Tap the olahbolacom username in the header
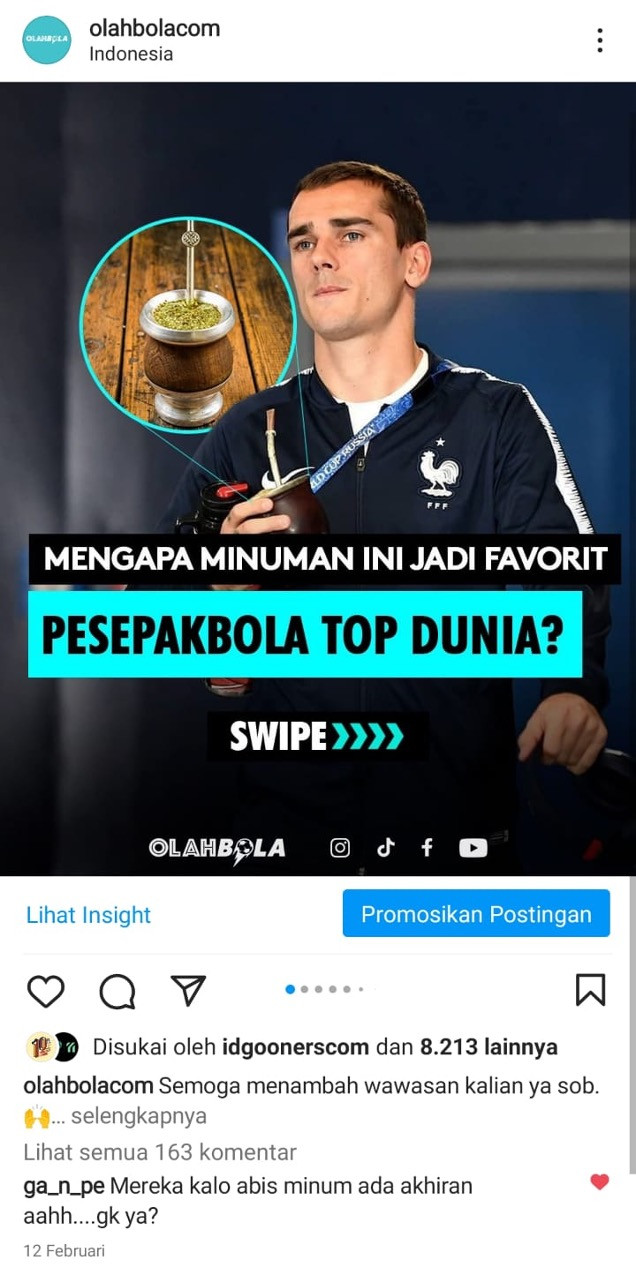 (154, 28)
